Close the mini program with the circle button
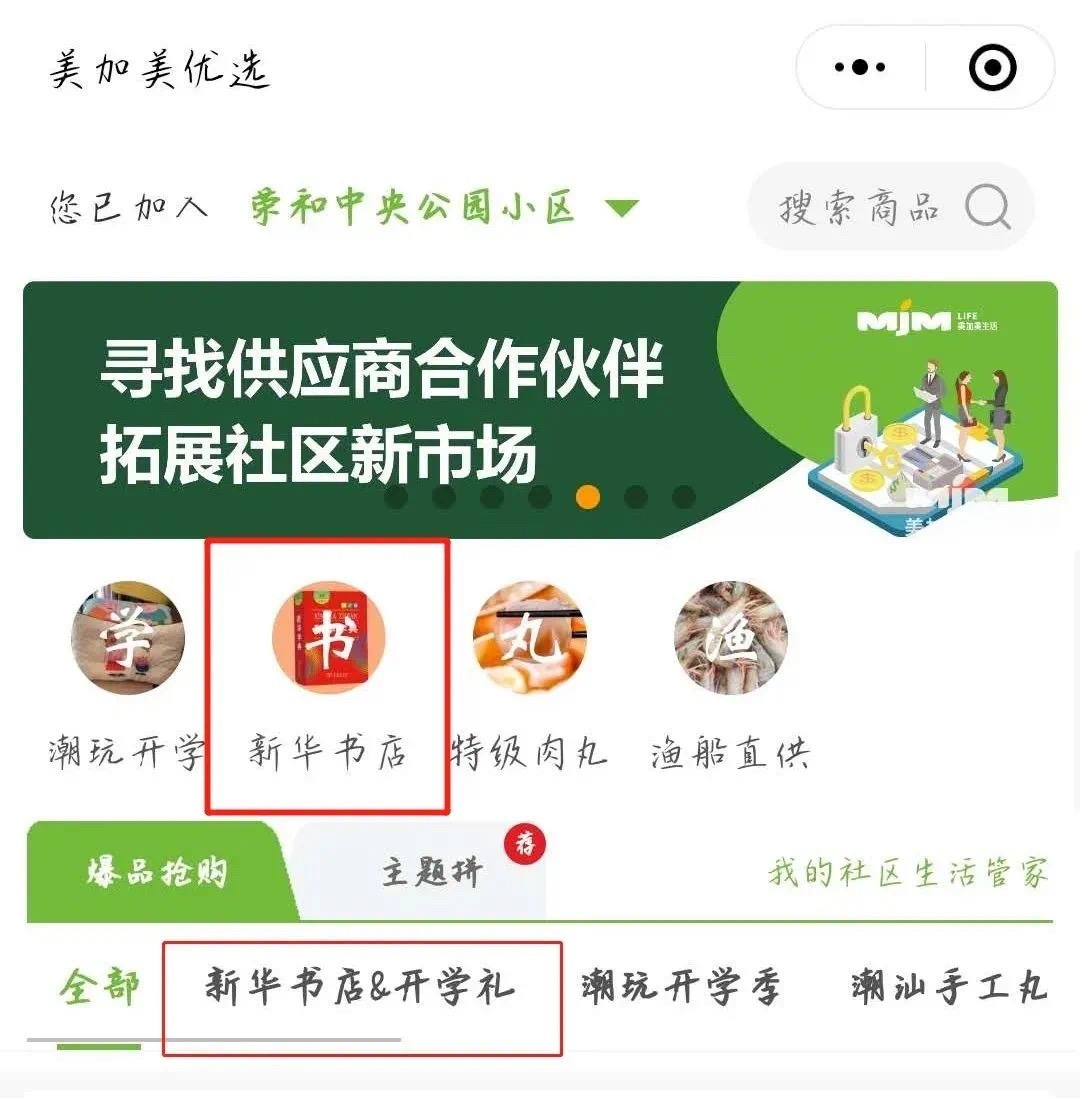 click(x=992, y=68)
